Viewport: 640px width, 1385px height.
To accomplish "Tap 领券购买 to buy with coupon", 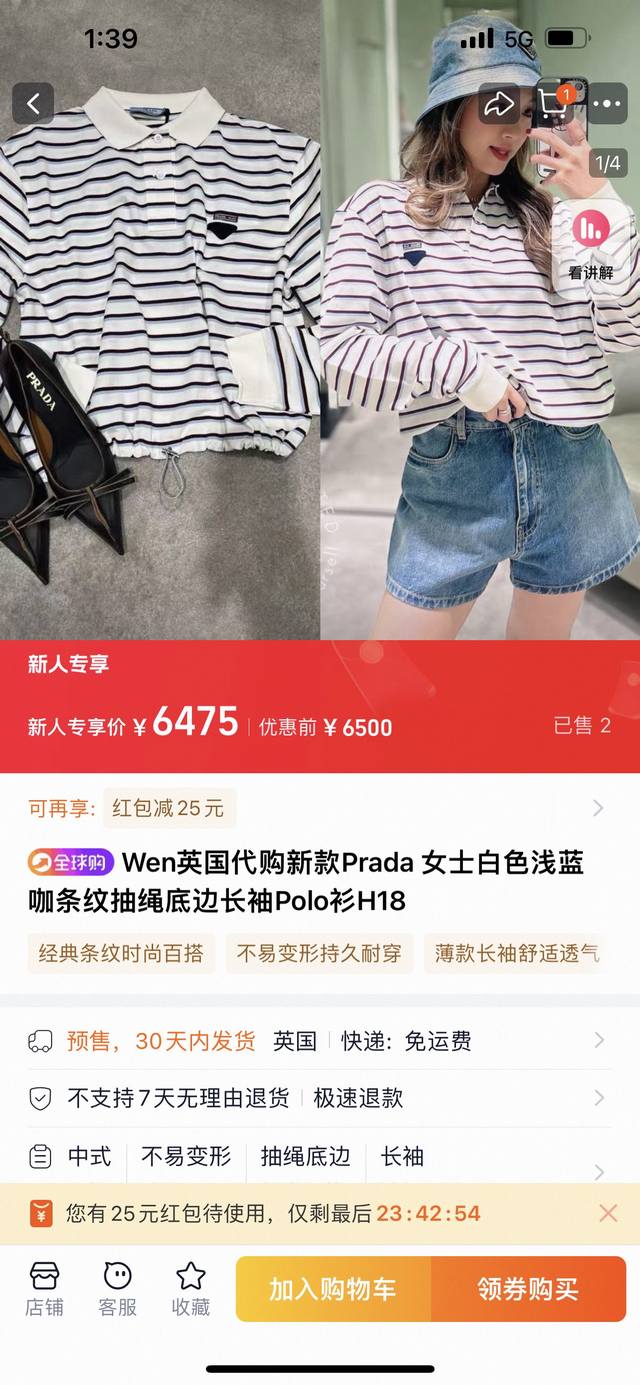I will coord(528,1289).
